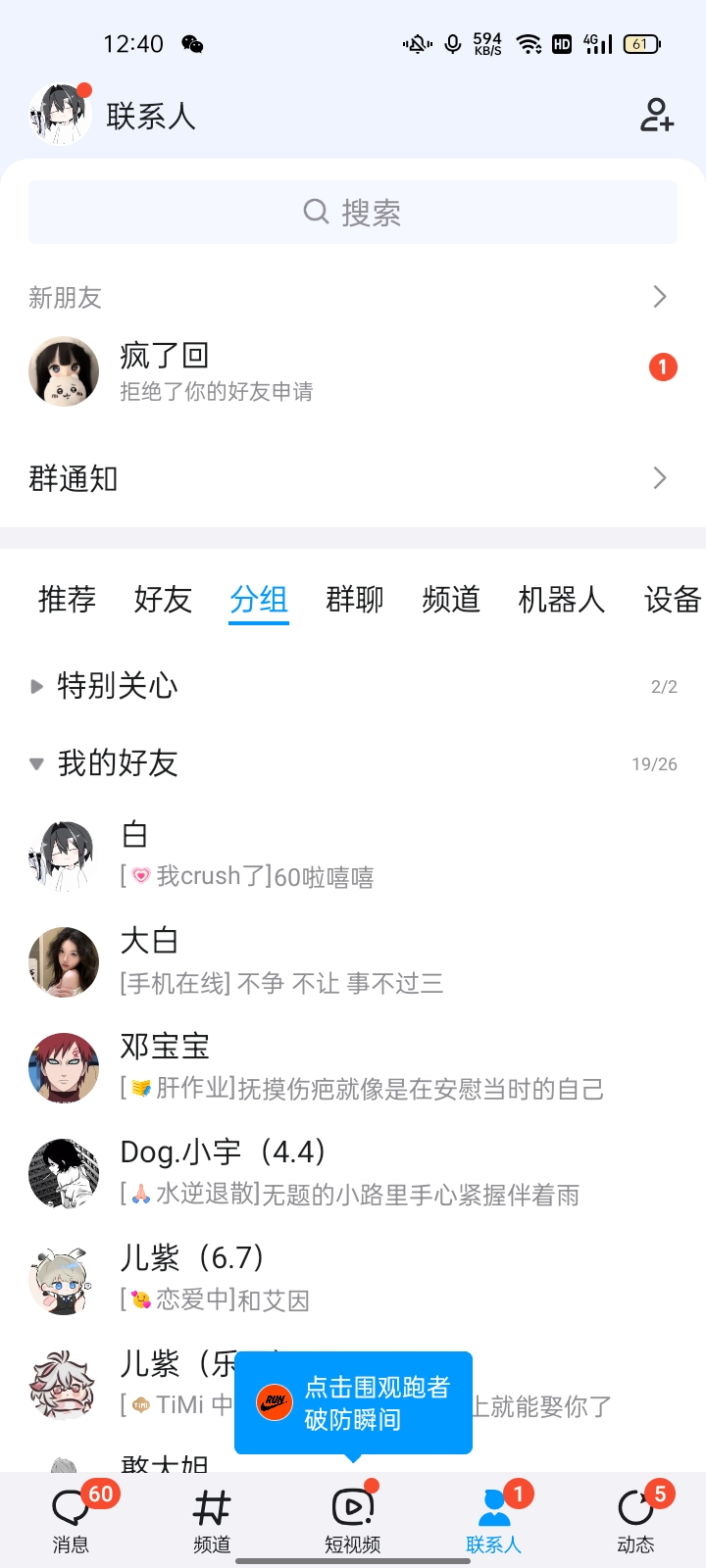Collapse the 我的好友 group

(x=118, y=763)
